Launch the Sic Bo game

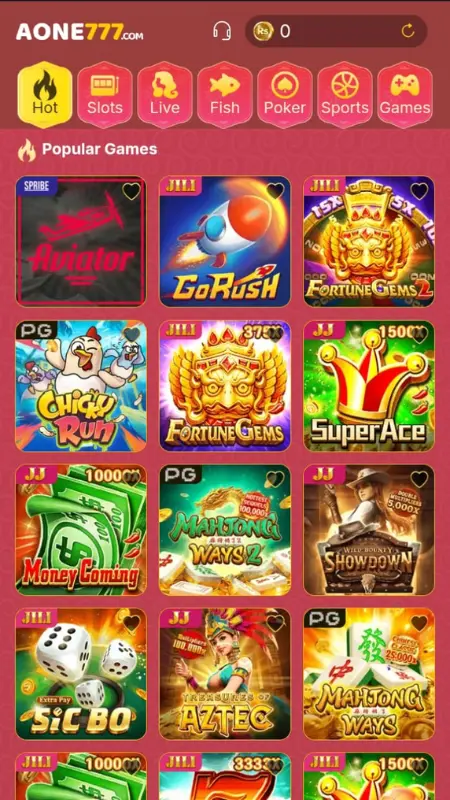[81, 674]
